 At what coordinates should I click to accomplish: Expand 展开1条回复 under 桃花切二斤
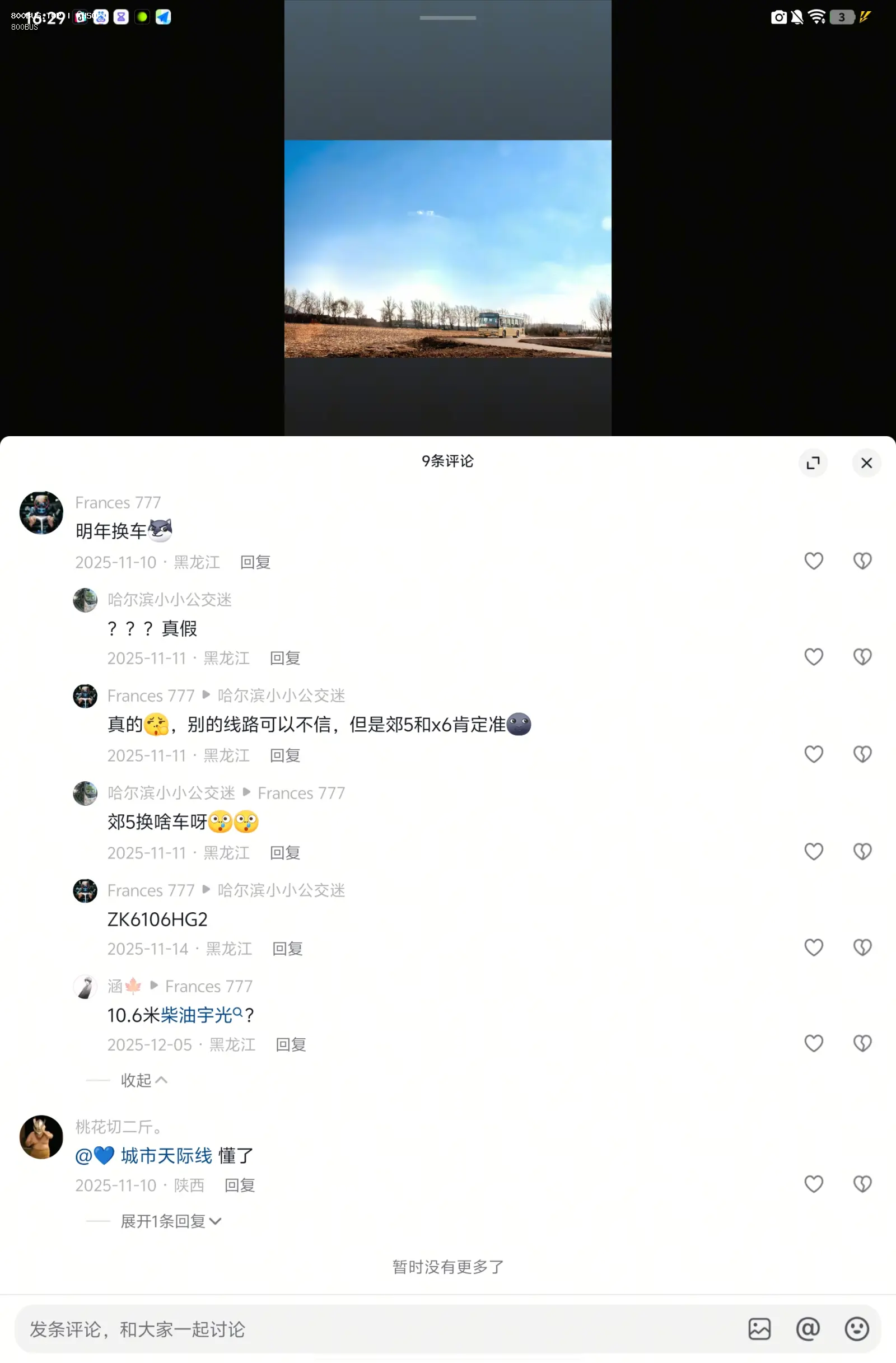click(170, 1221)
